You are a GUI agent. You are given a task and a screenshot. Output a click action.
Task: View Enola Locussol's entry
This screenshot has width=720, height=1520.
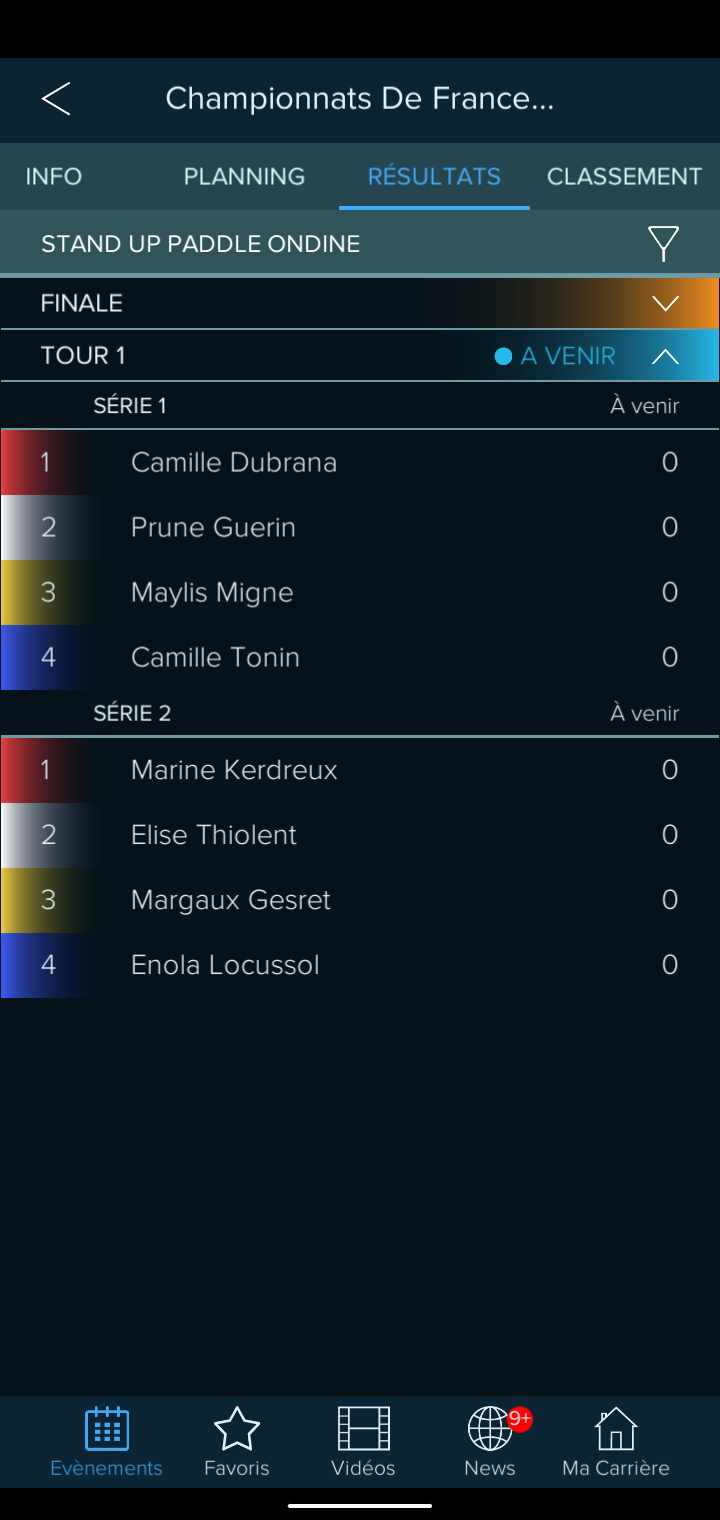pos(360,965)
